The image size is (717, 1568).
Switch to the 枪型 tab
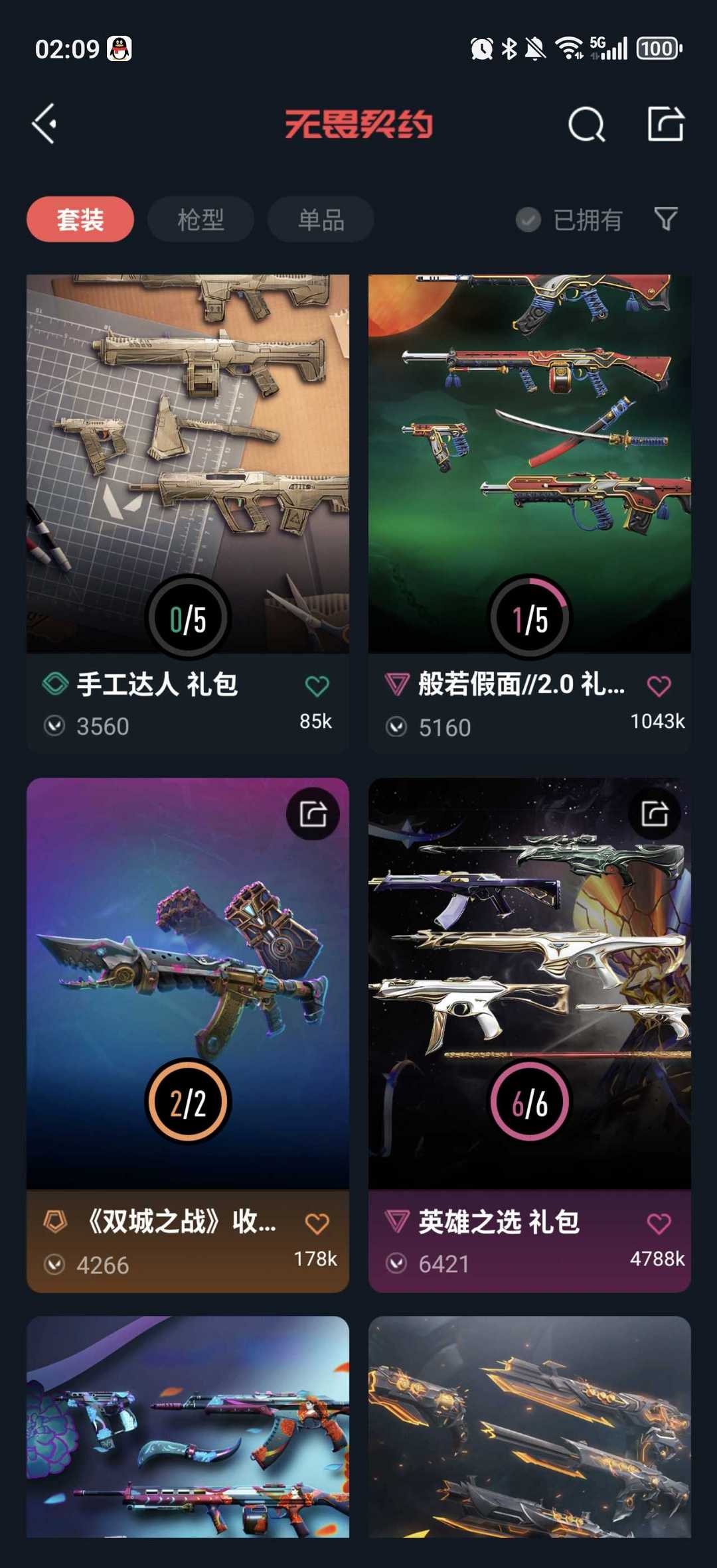point(200,219)
